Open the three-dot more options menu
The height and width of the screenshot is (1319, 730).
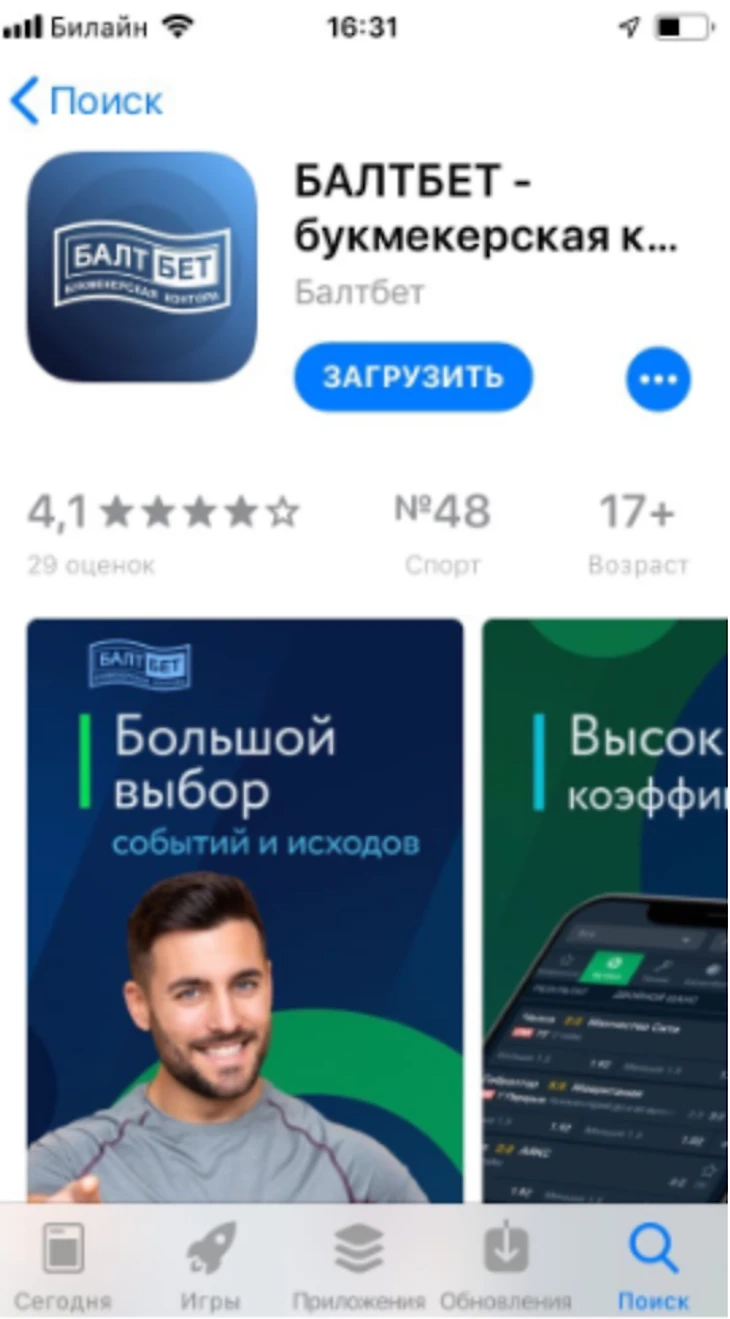658,379
